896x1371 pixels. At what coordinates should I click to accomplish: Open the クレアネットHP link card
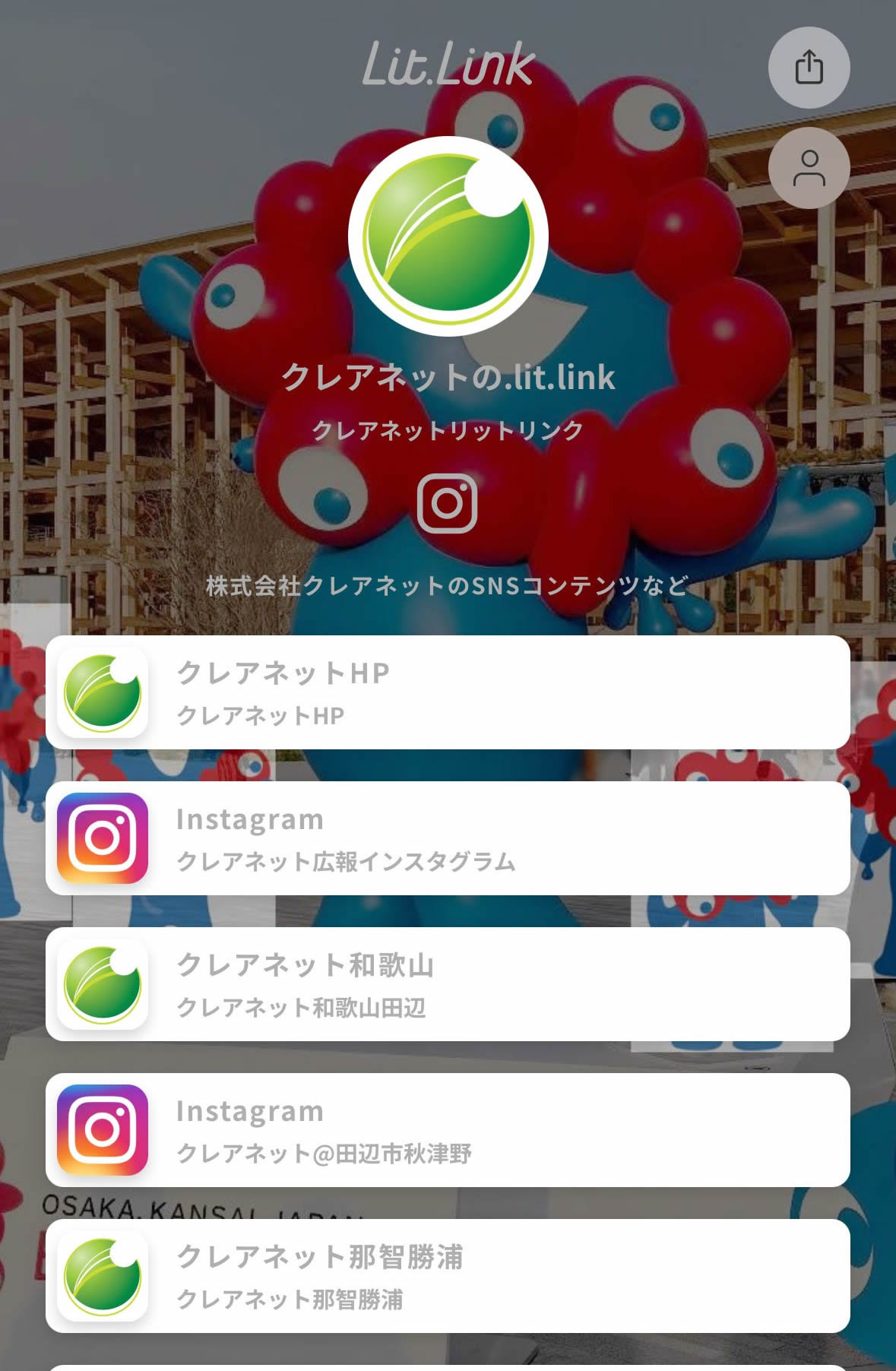[x=448, y=692]
